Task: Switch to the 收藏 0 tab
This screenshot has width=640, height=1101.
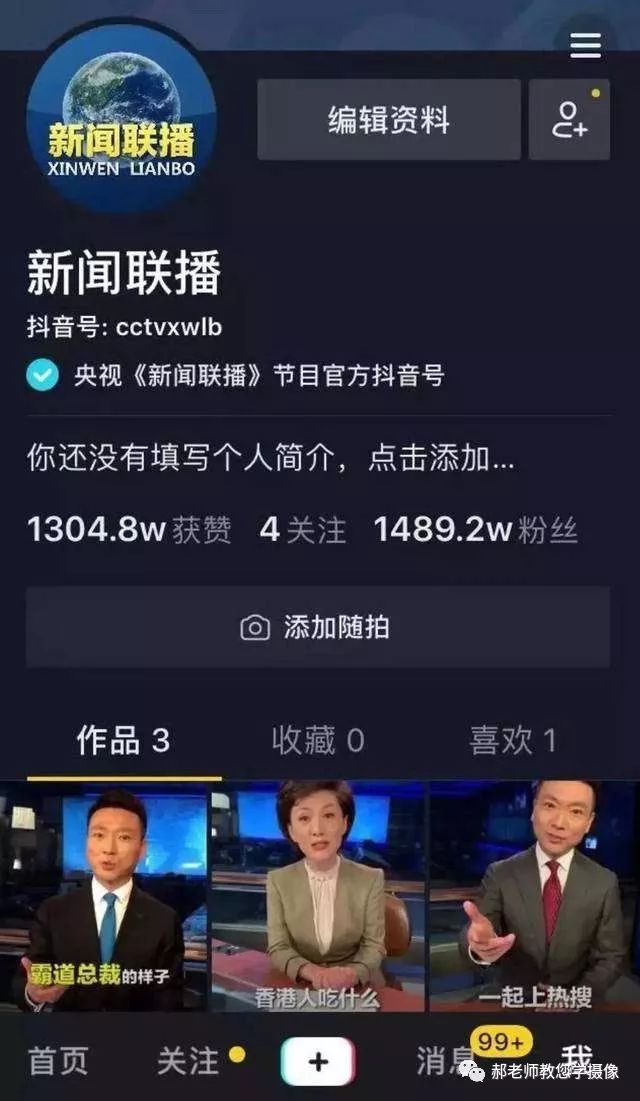Action: click(318, 741)
